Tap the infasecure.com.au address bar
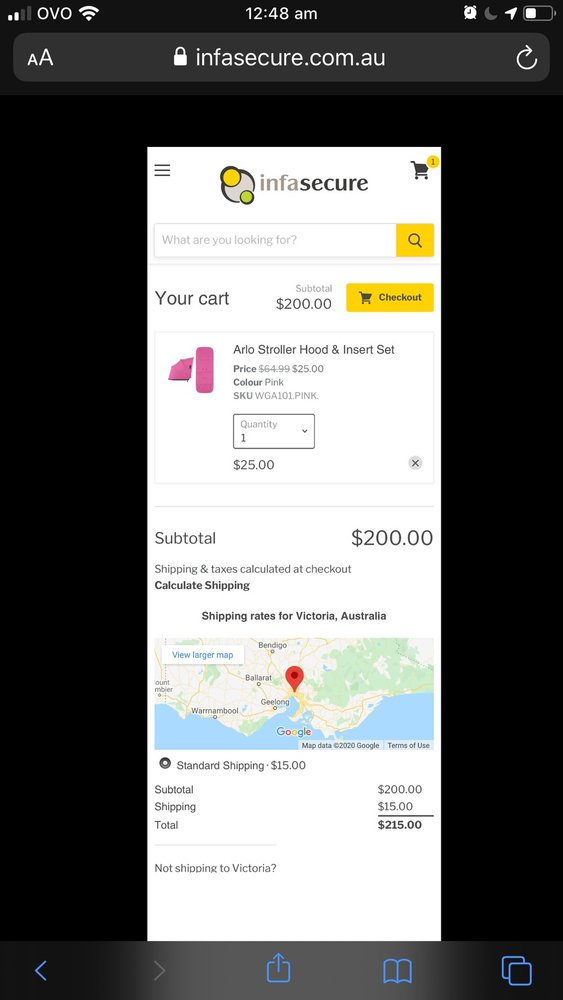 281,58
